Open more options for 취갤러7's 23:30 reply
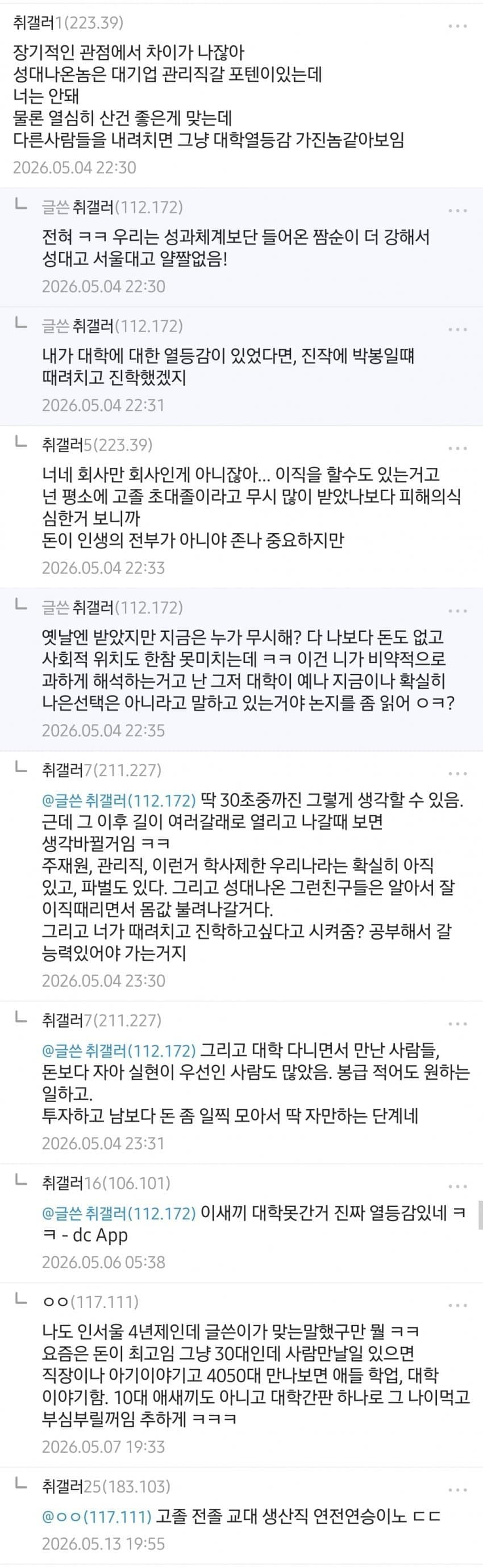 tap(457, 773)
